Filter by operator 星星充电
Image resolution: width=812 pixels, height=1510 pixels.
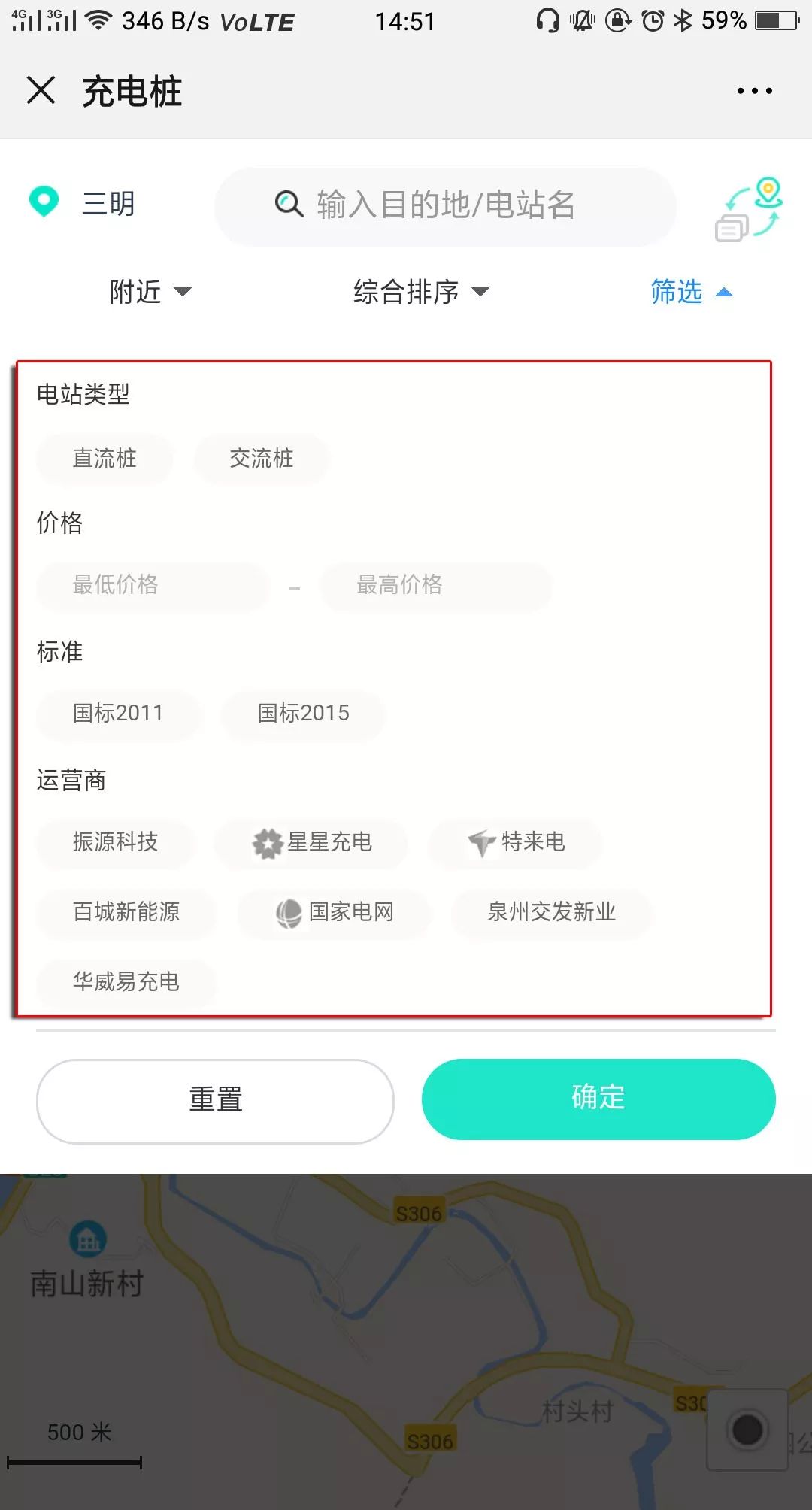point(311,842)
